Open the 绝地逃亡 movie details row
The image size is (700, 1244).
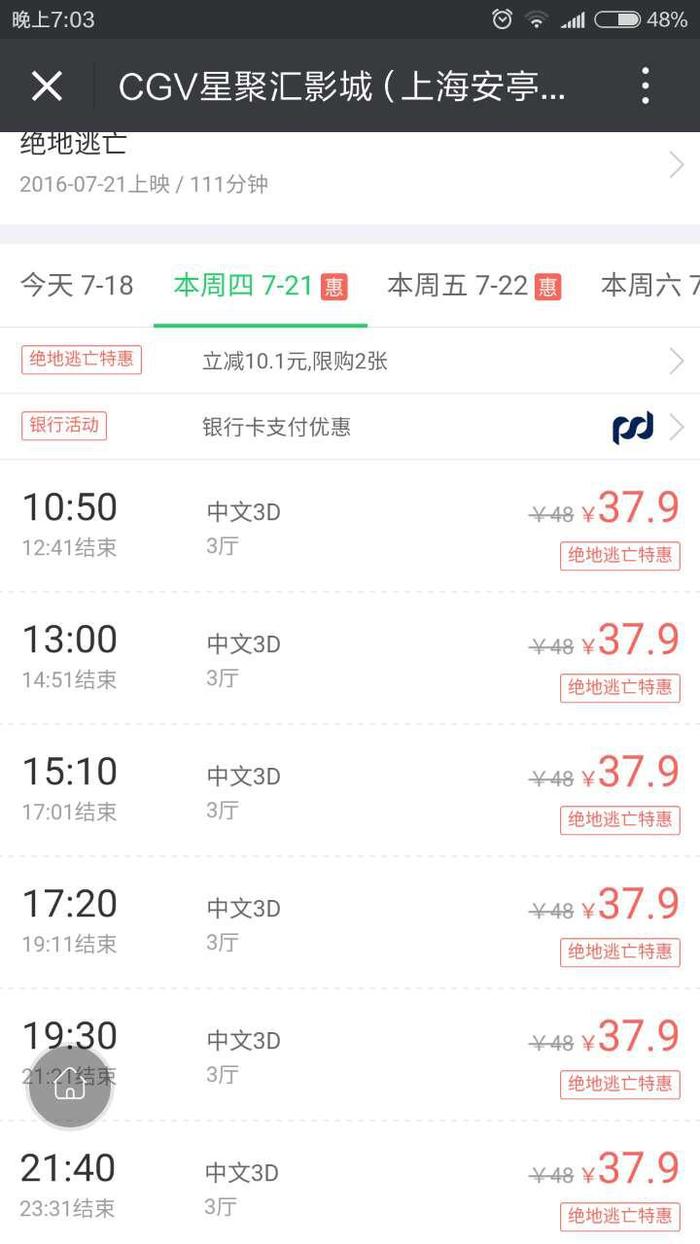click(350, 165)
